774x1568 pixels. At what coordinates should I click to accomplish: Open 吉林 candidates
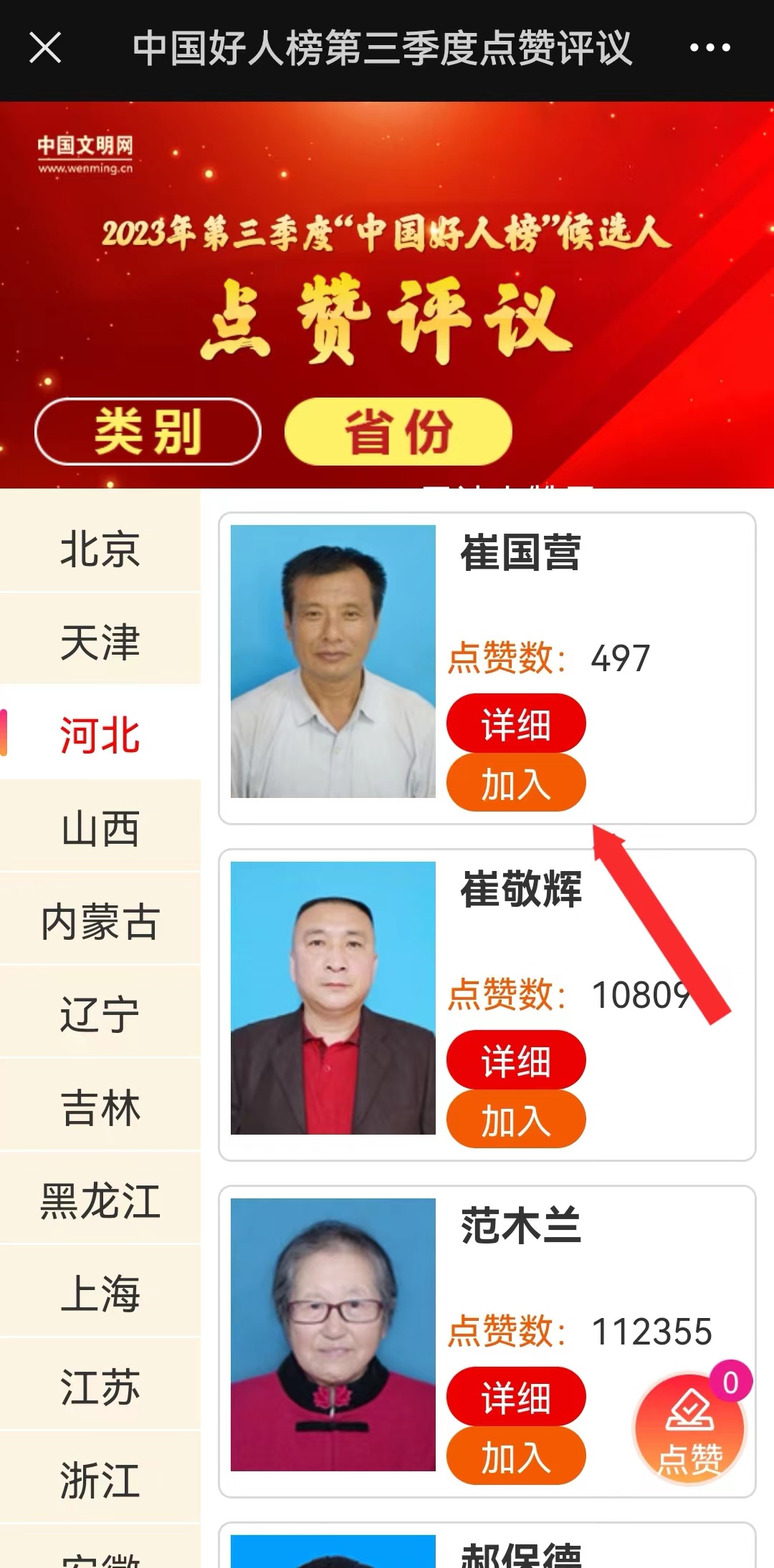100,1107
